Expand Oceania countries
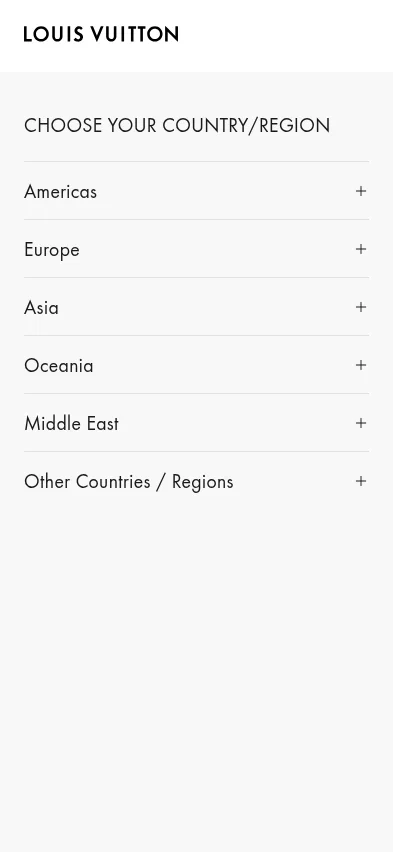The width and height of the screenshot is (393, 852). (x=196, y=365)
